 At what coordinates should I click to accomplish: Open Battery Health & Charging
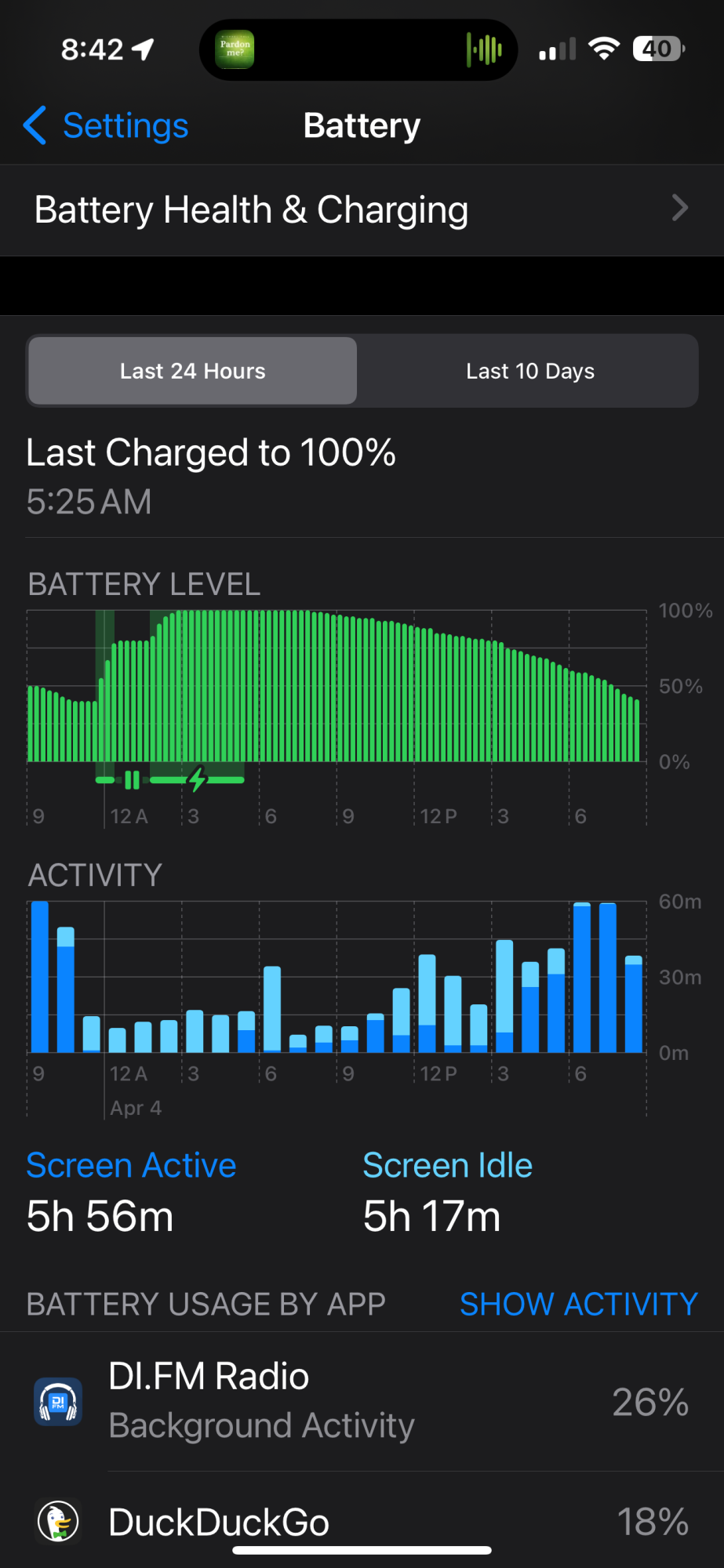(x=362, y=210)
